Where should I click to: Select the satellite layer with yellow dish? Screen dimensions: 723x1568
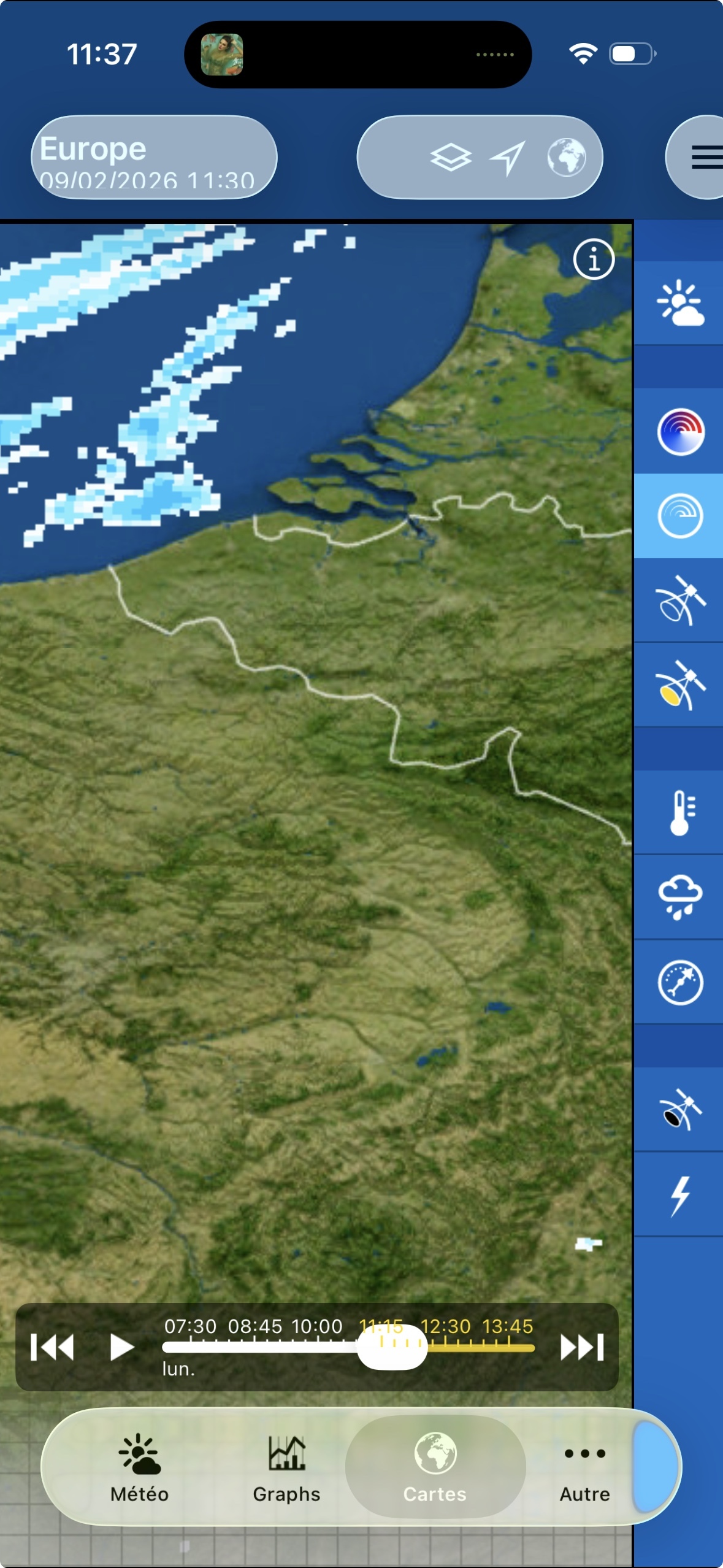(679, 685)
